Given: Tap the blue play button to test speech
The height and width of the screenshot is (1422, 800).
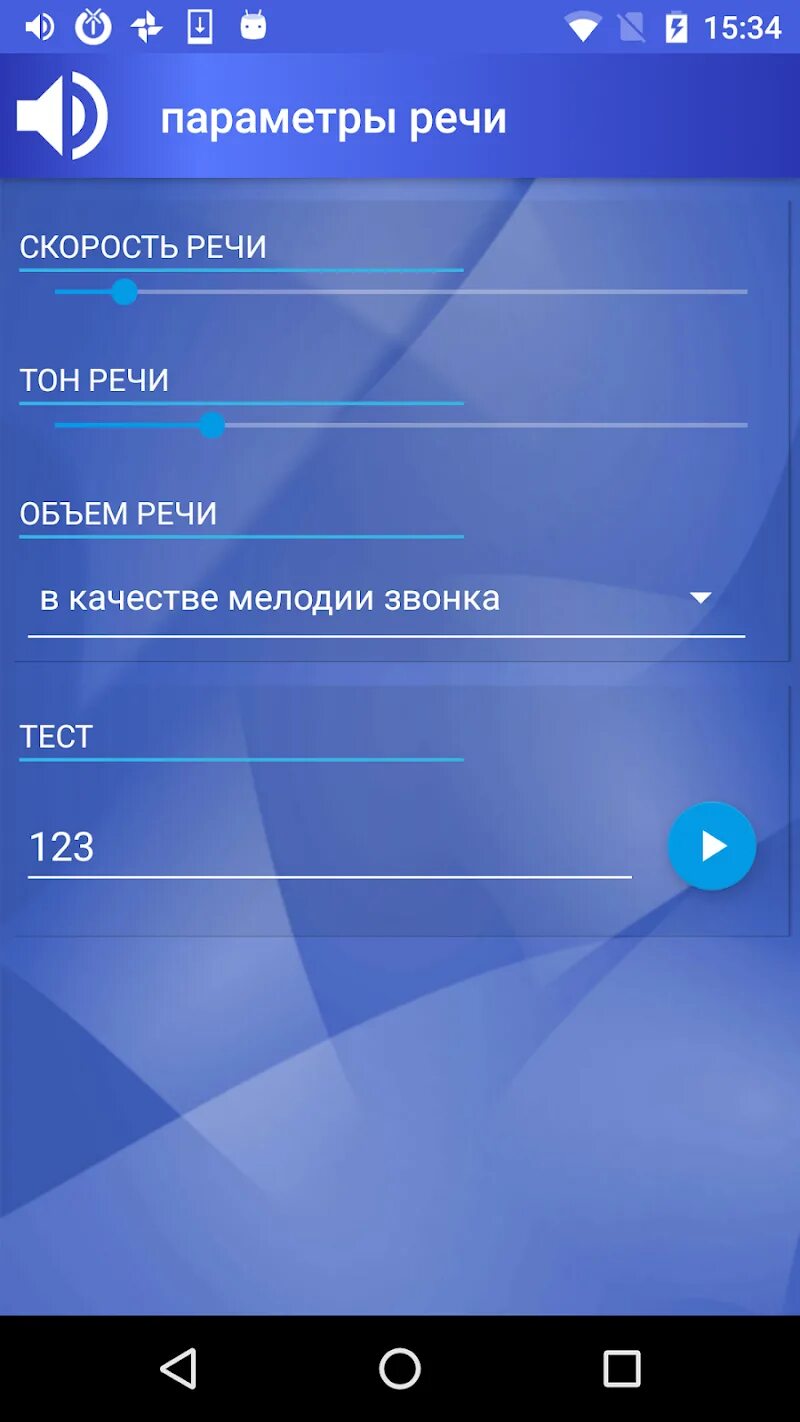Looking at the screenshot, I should click(711, 846).
